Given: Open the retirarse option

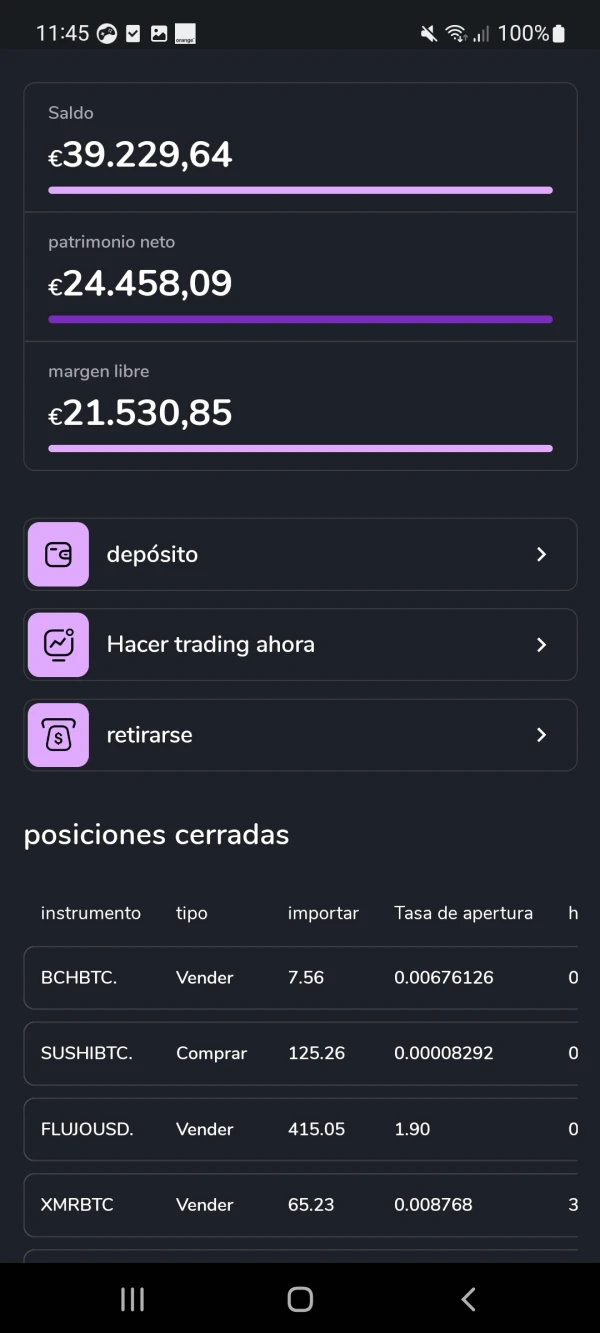Looking at the screenshot, I should tap(300, 735).
